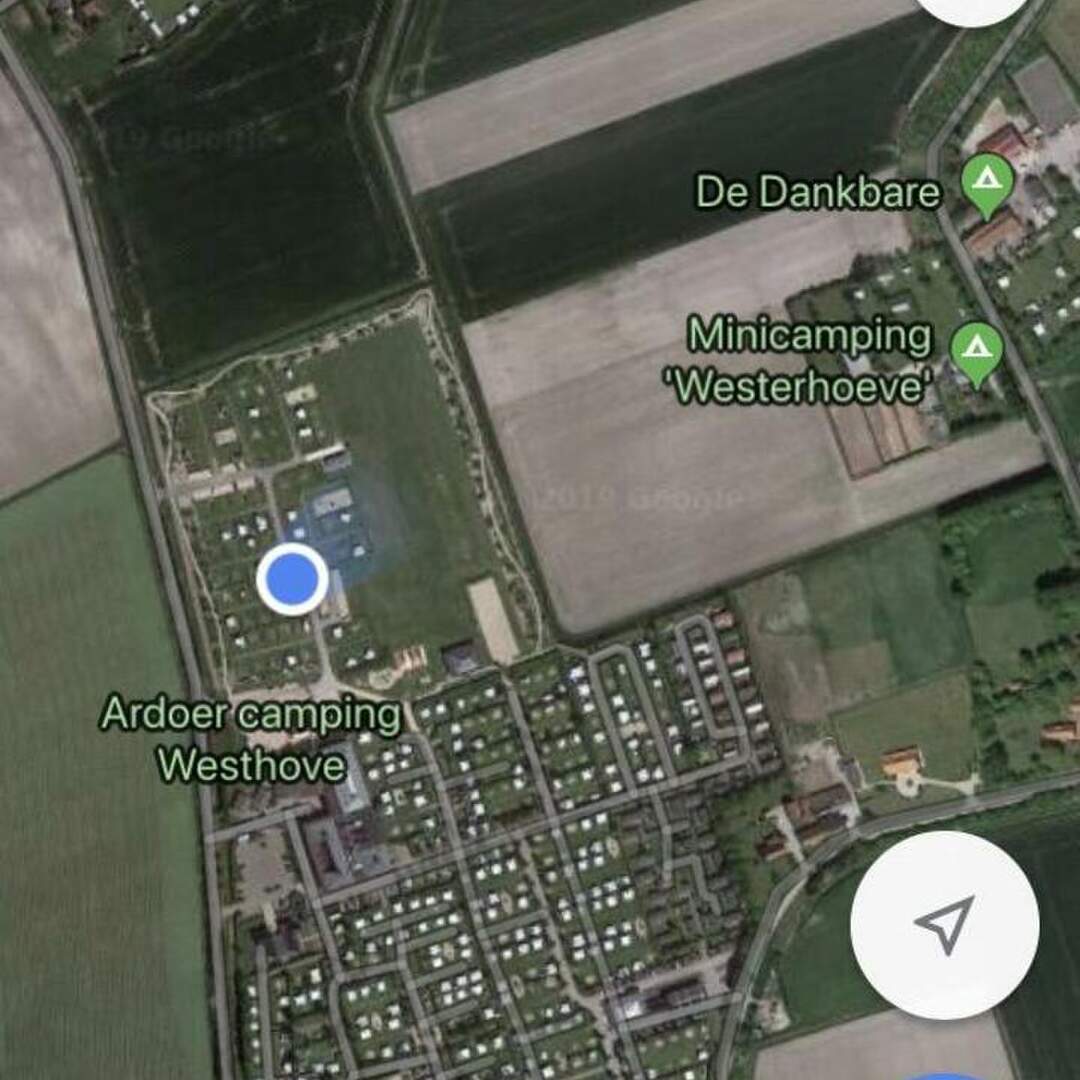1080x1080 pixels.
Task: Open the Ardoer camping Westhove place label
Action: [x=251, y=741]
